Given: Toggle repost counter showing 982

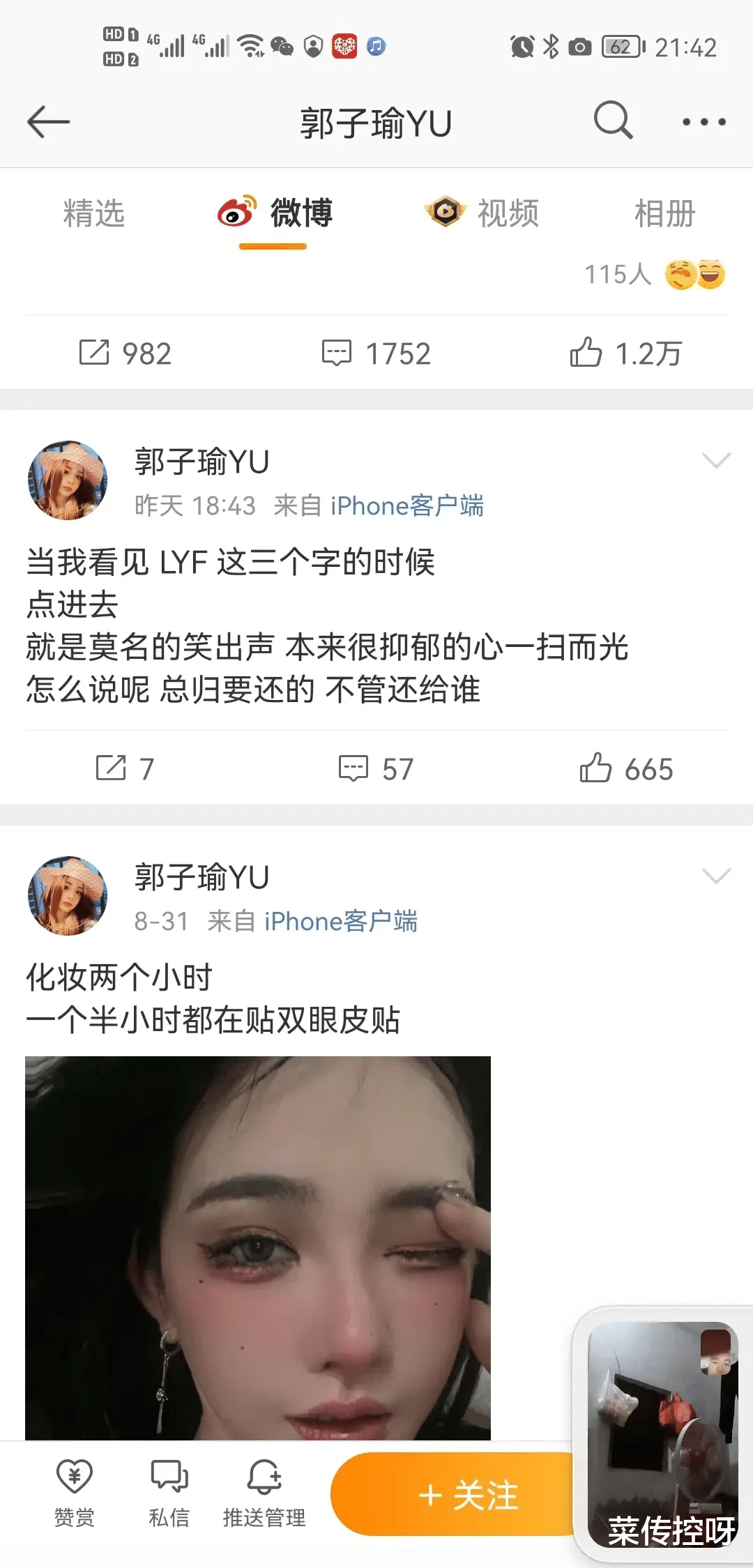Looking at the screenshot, I should (x=124, y=353).
